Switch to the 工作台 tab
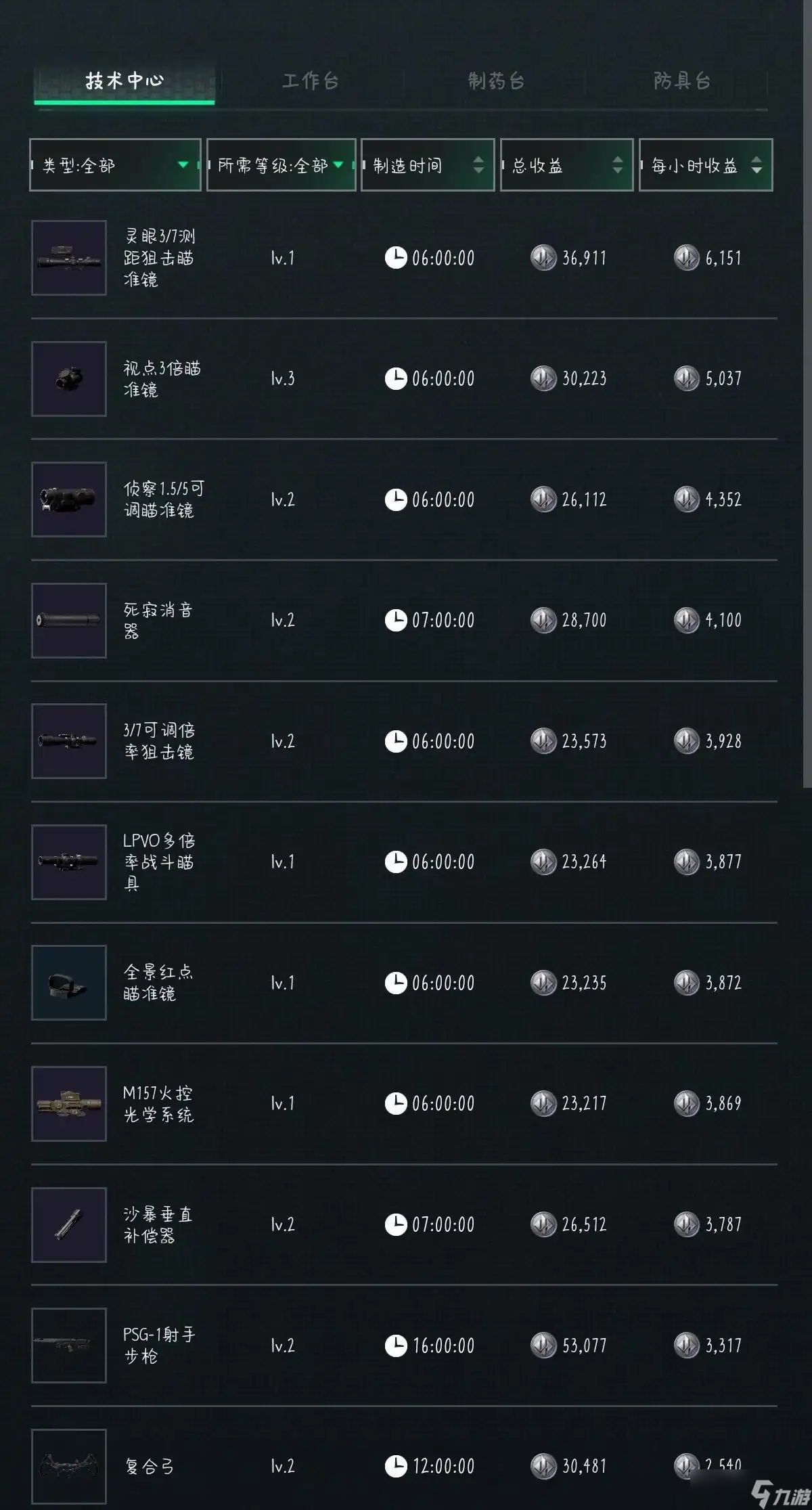The height and width of the screenshot is (1510, 812). pyautogui.click(x=310, y=82)
